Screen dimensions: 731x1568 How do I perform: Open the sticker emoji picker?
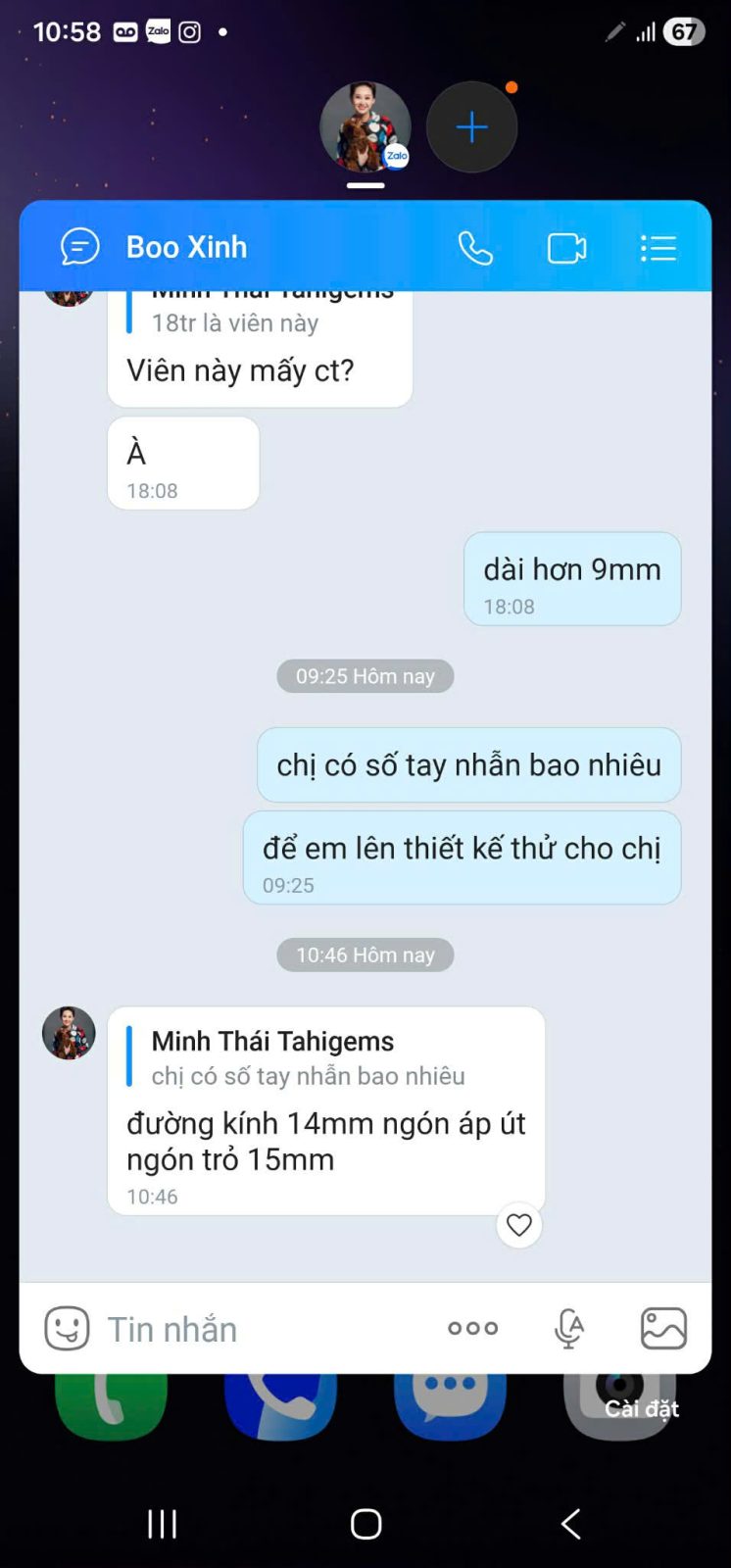pyautogui.click(x=67, y=1329)
